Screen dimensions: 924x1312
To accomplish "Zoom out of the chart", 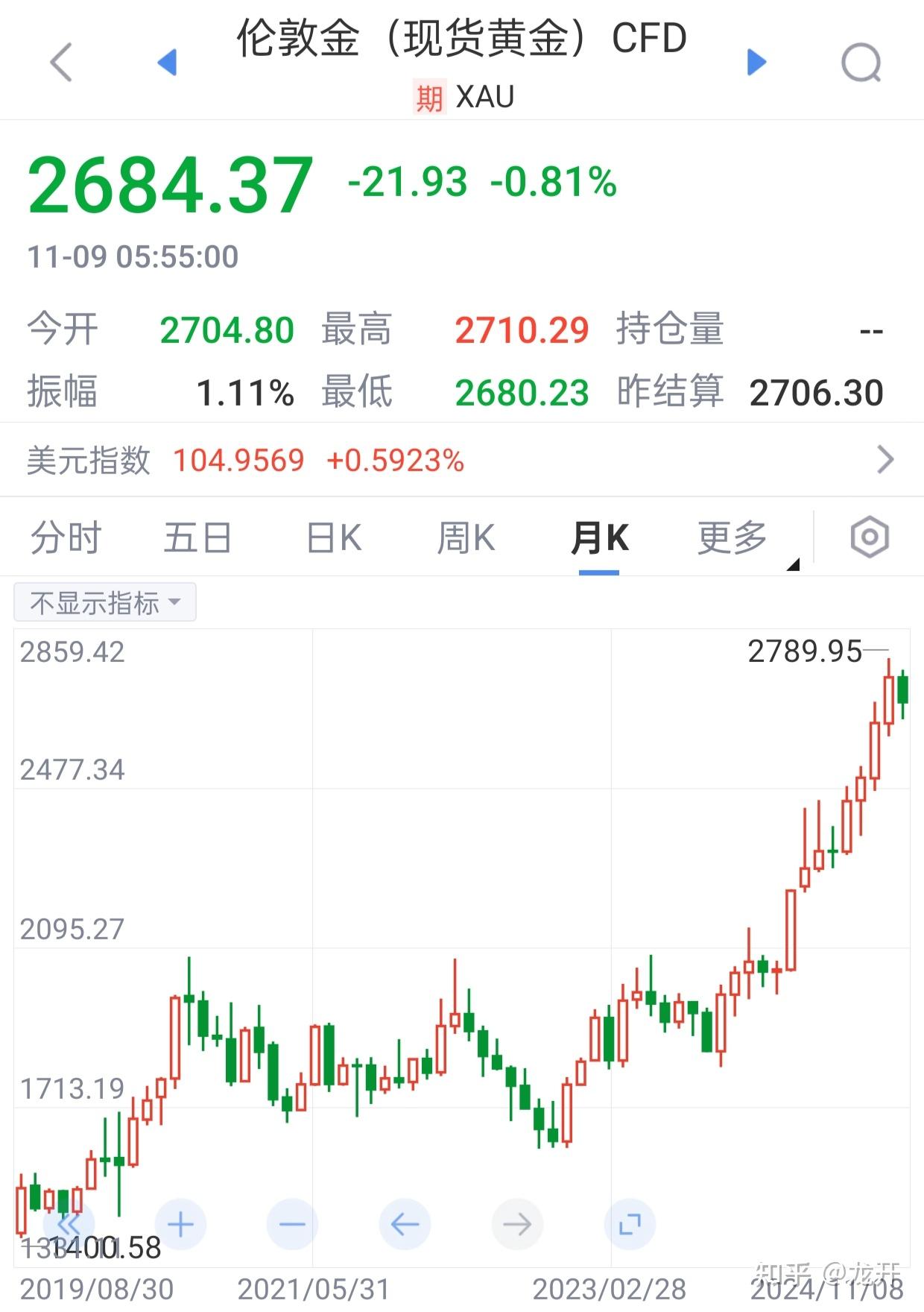I will pos(291,1223).
